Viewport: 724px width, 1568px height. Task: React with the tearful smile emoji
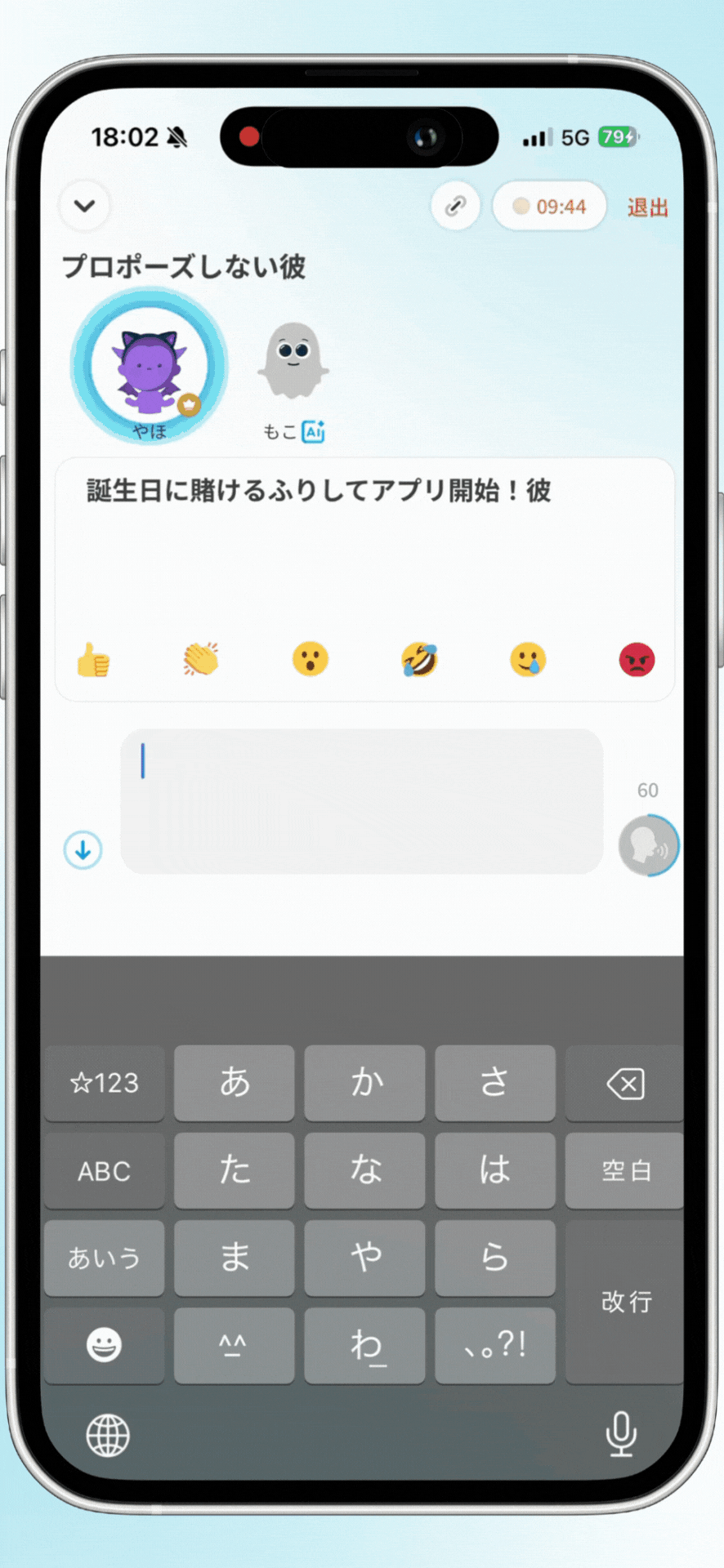pyautogui.click(x=528, y=660)
